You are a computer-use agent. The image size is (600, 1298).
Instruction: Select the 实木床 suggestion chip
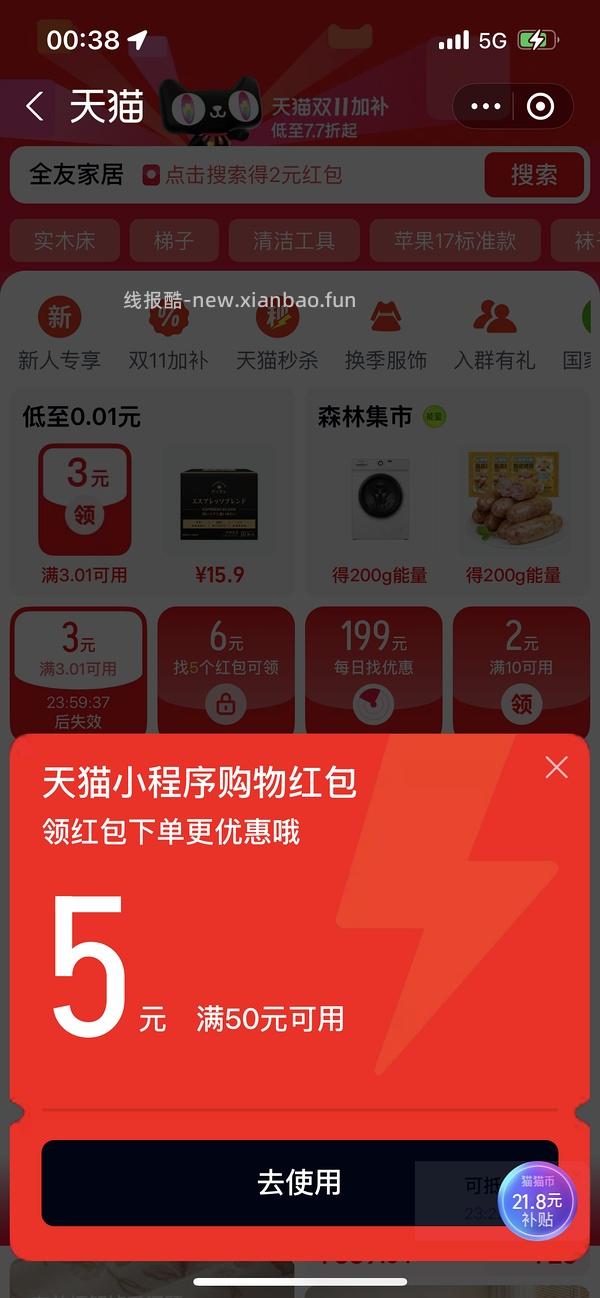click(65, 241)
